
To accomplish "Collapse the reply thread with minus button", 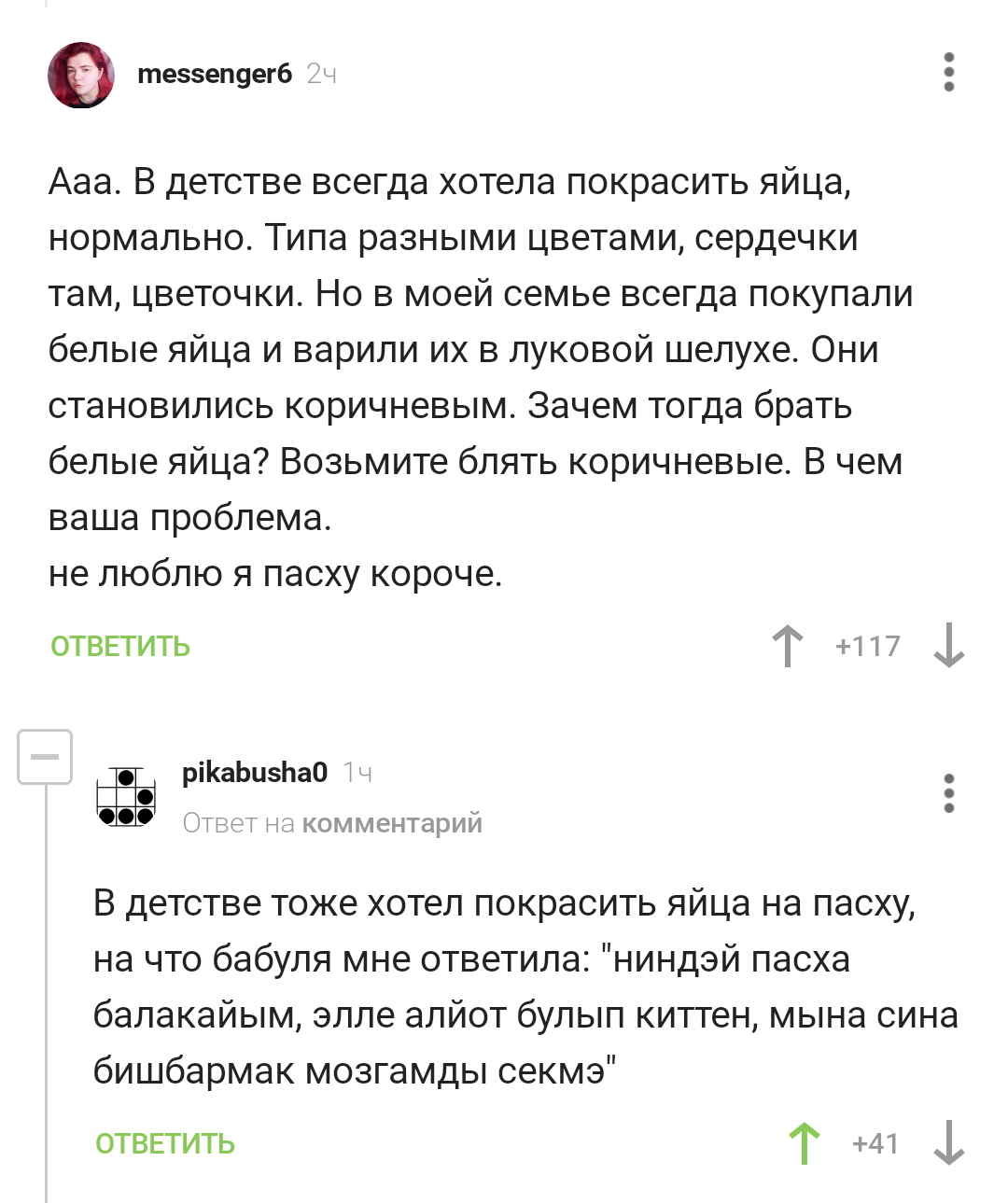I will coord(45,756).
